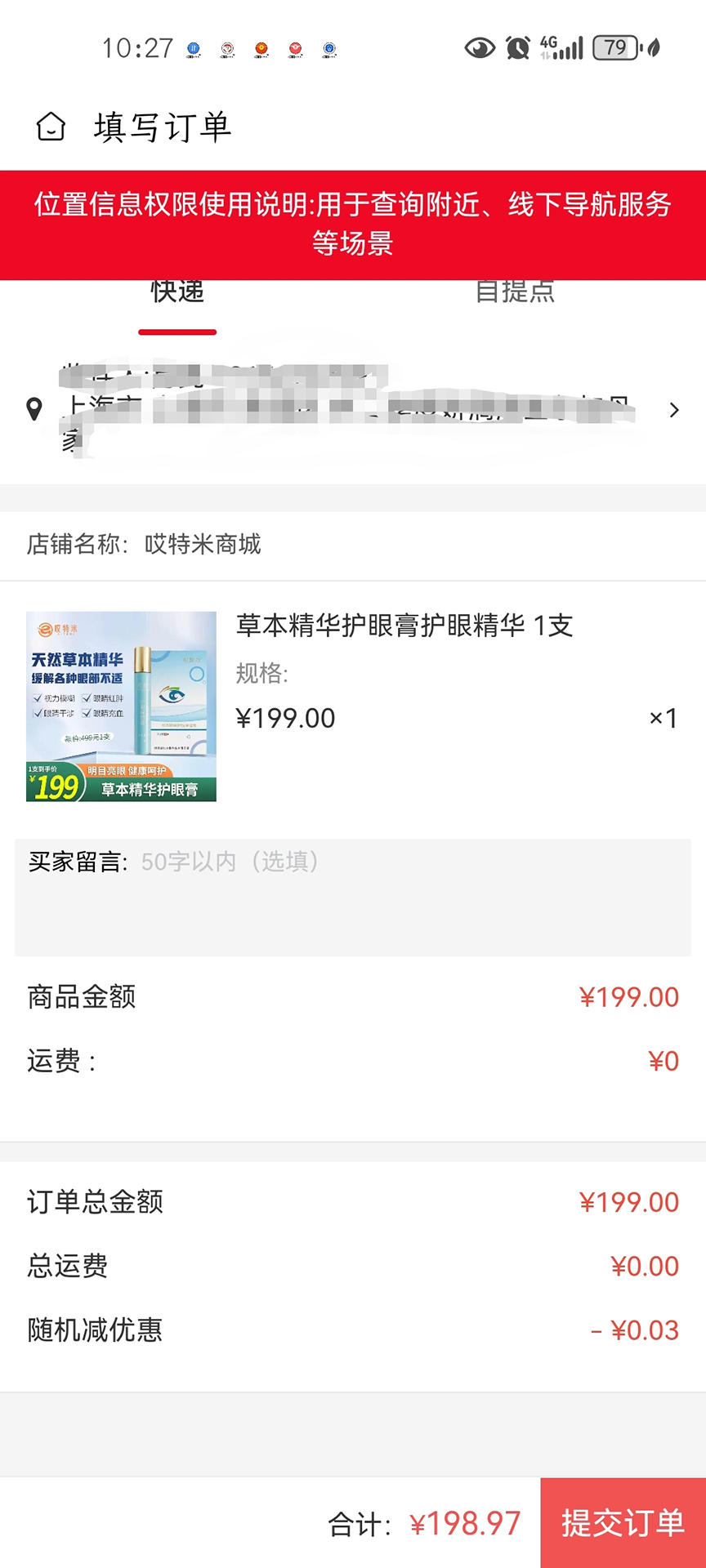Viewport: 706px width, 1568px height.
Task: Open the 草本精华护眼膏 product image
Action: [121, 706]
